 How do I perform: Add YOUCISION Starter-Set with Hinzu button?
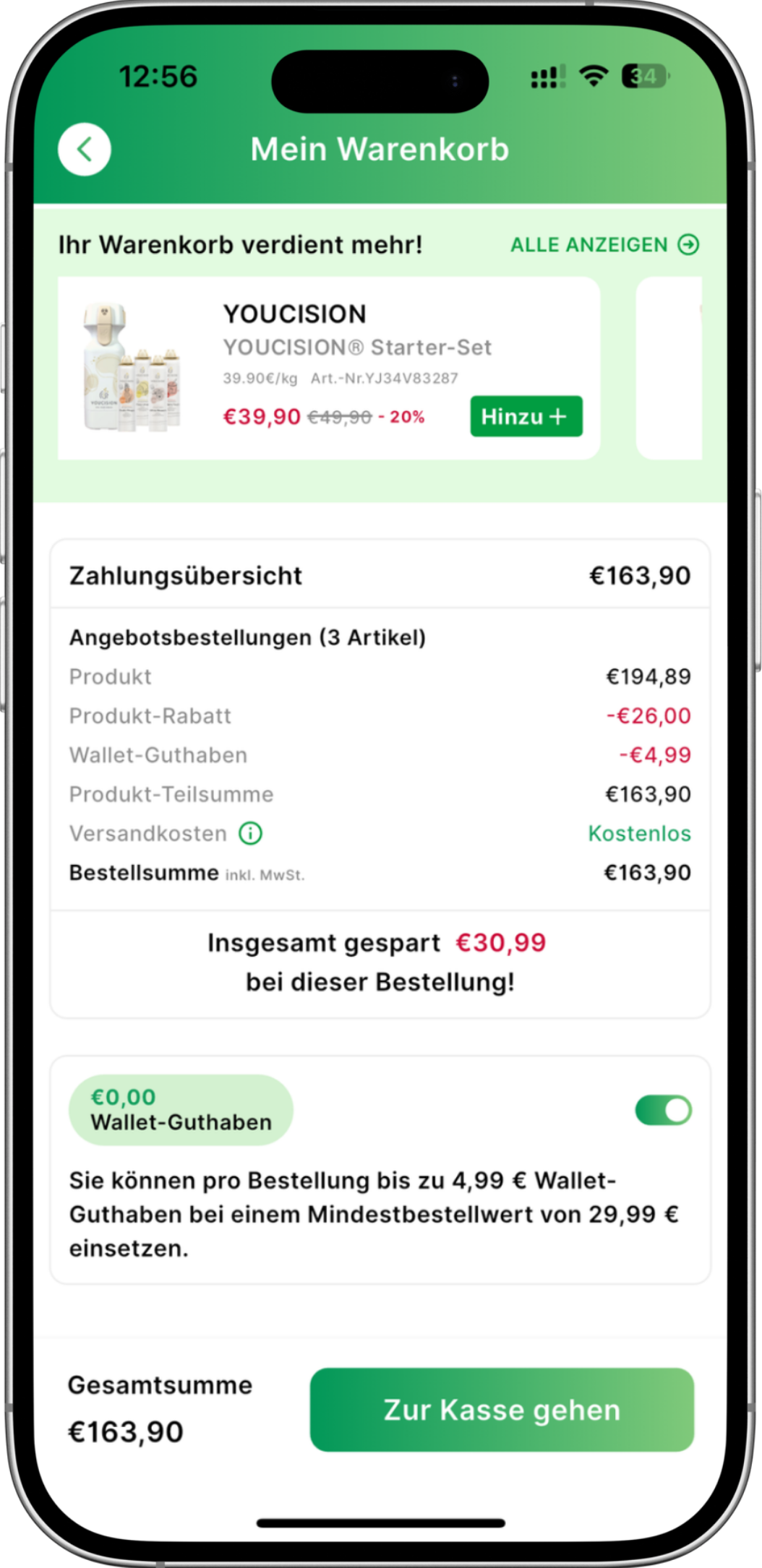526,416
